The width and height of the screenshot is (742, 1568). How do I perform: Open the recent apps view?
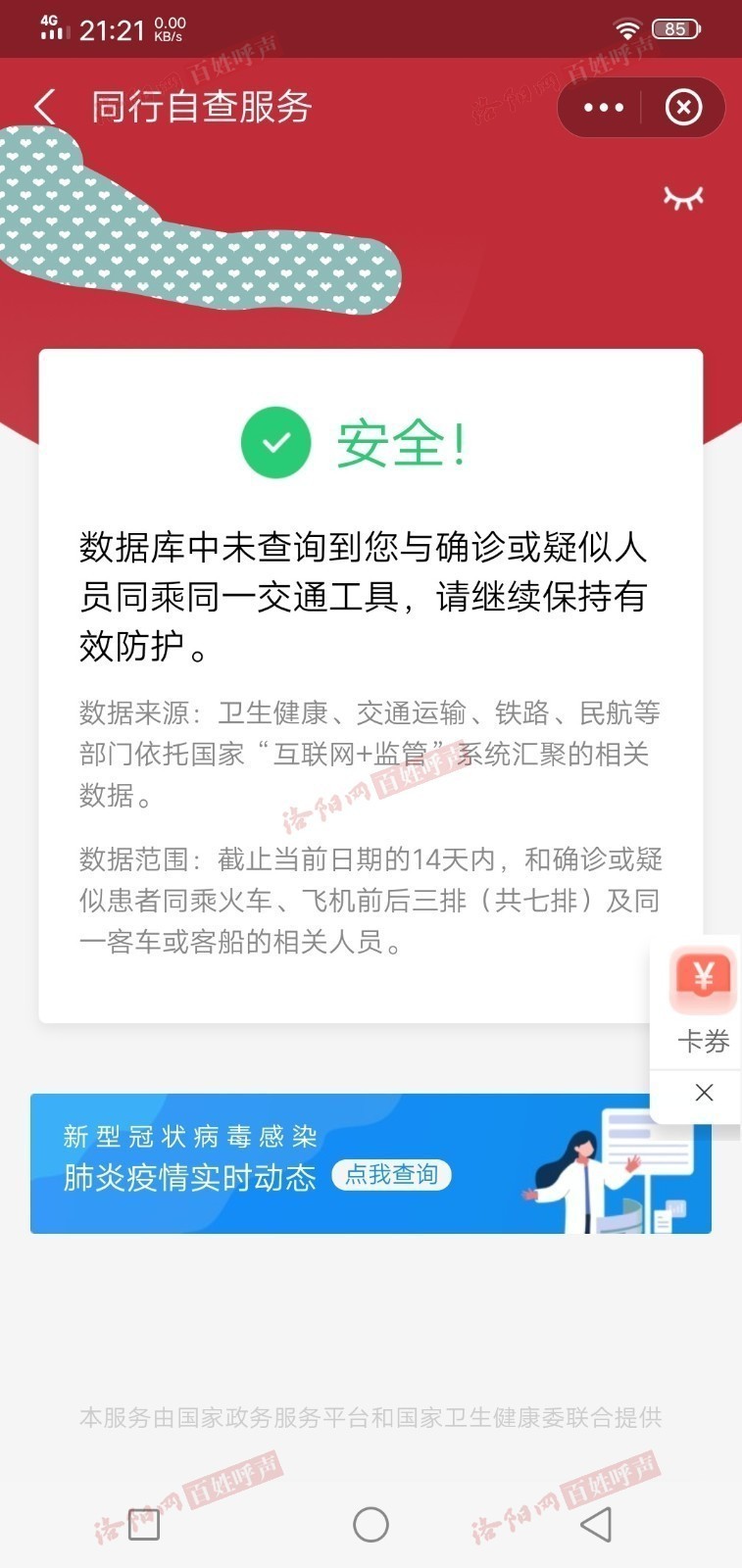click(144, 1524)
